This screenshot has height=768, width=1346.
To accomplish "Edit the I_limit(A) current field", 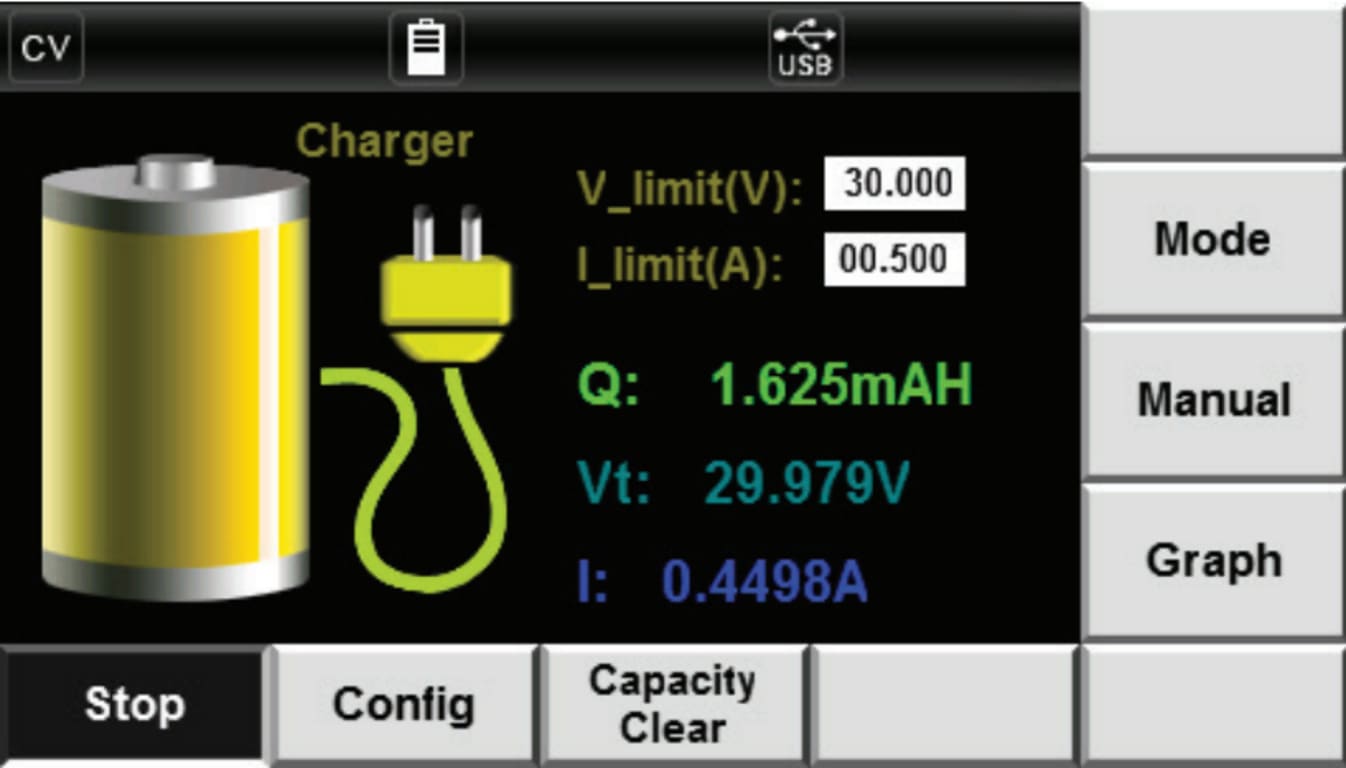I will point(894,260).
